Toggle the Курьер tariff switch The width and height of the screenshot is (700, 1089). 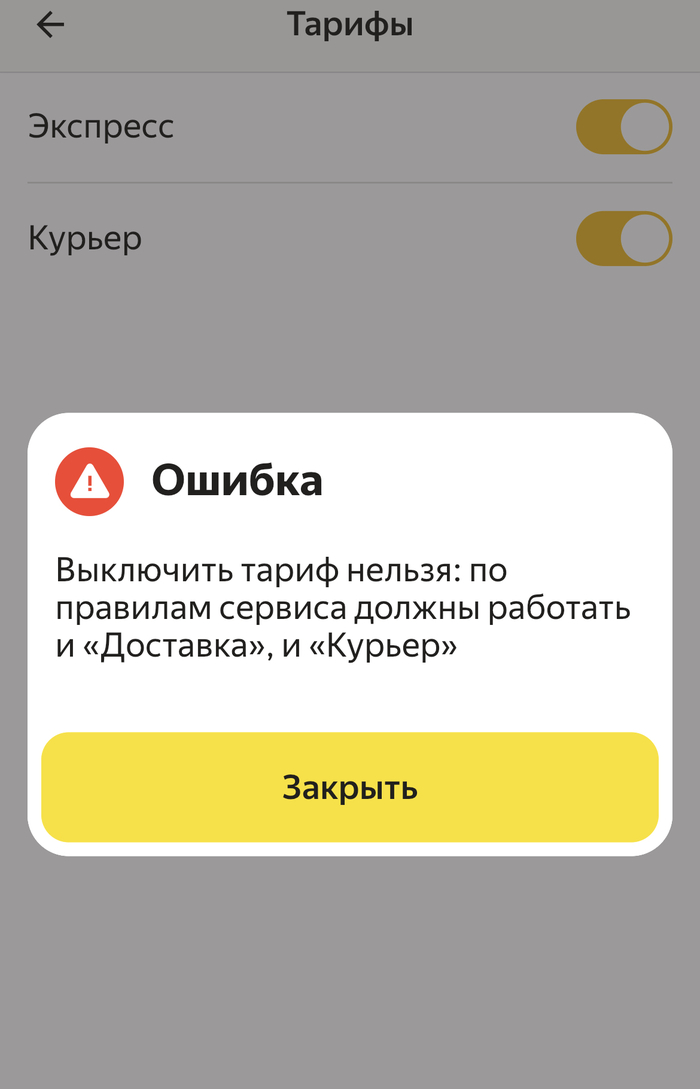(x=623, y=238)
